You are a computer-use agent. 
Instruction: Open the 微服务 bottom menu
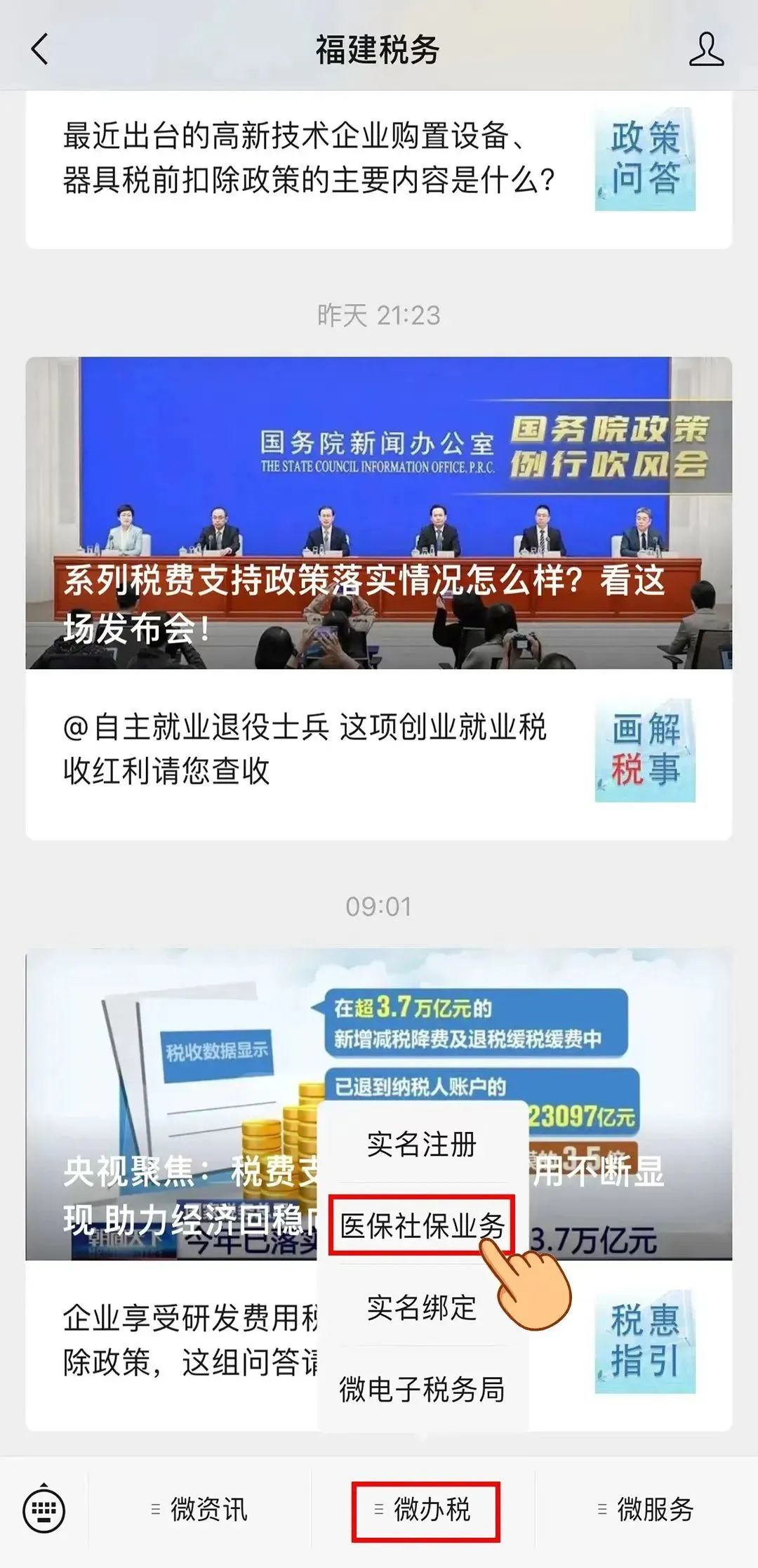(x=646, y=1509)
